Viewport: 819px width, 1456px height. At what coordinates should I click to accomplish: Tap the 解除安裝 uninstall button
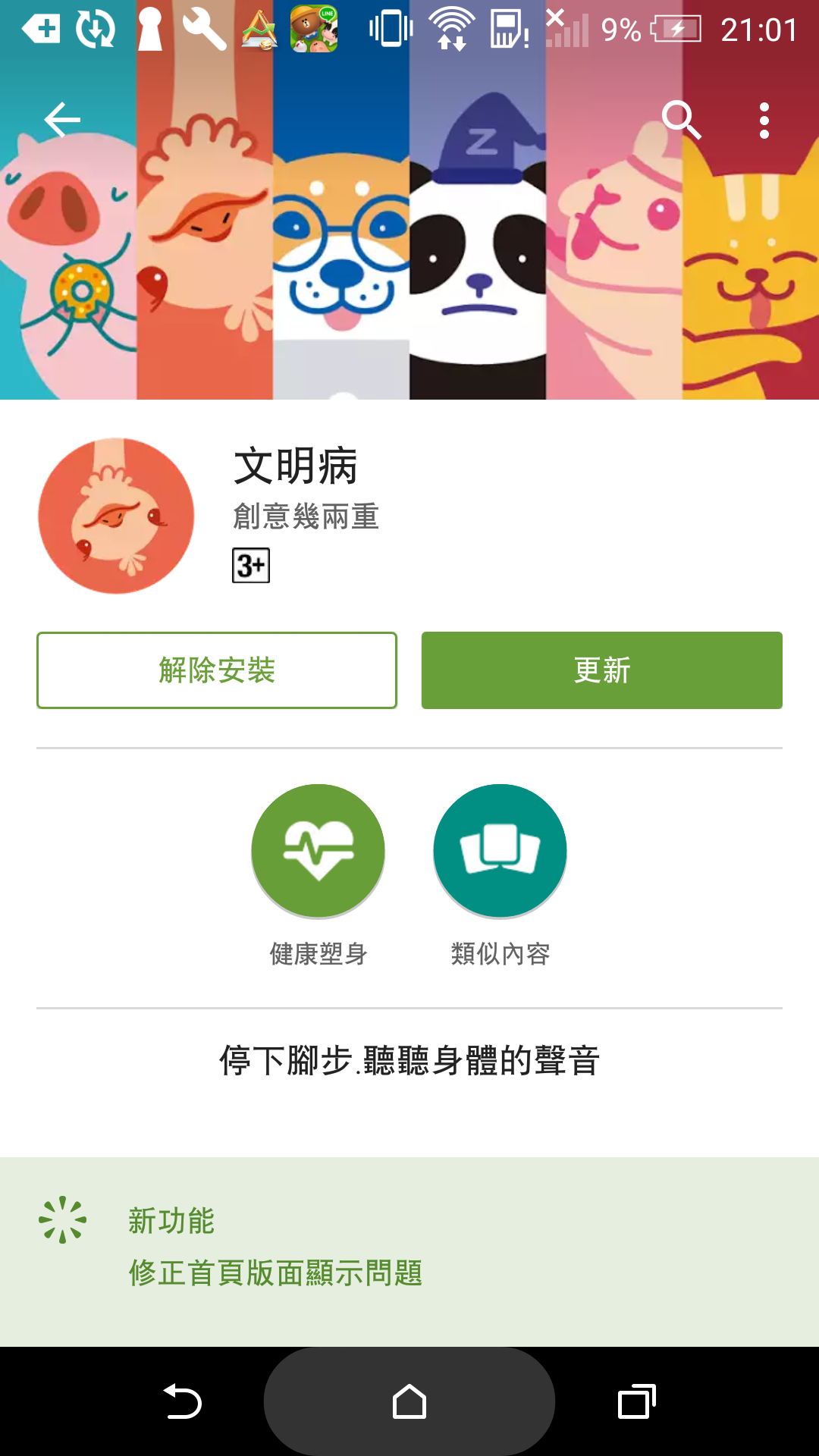point(217,670)
